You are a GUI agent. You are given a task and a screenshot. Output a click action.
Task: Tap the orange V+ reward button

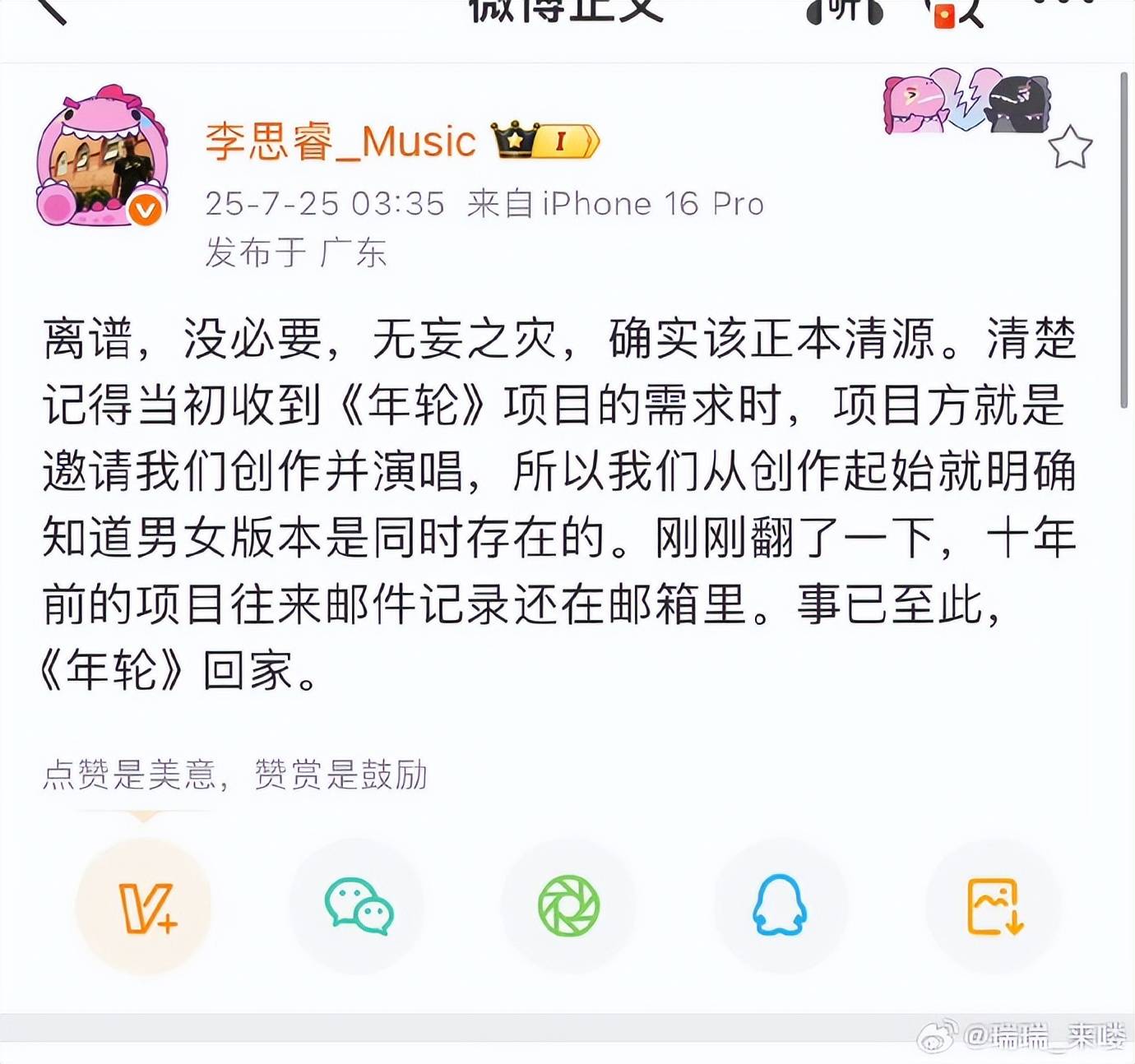(x=145, y=907)
